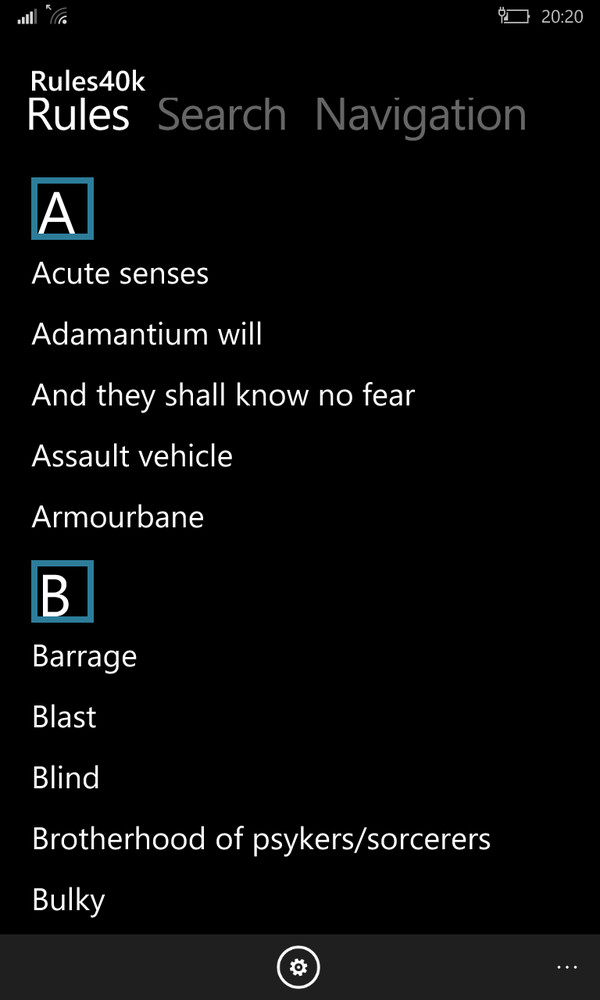600x1000 pixels.
Task: Open the Acute senses rule
Action: click(x=120, y=273)
